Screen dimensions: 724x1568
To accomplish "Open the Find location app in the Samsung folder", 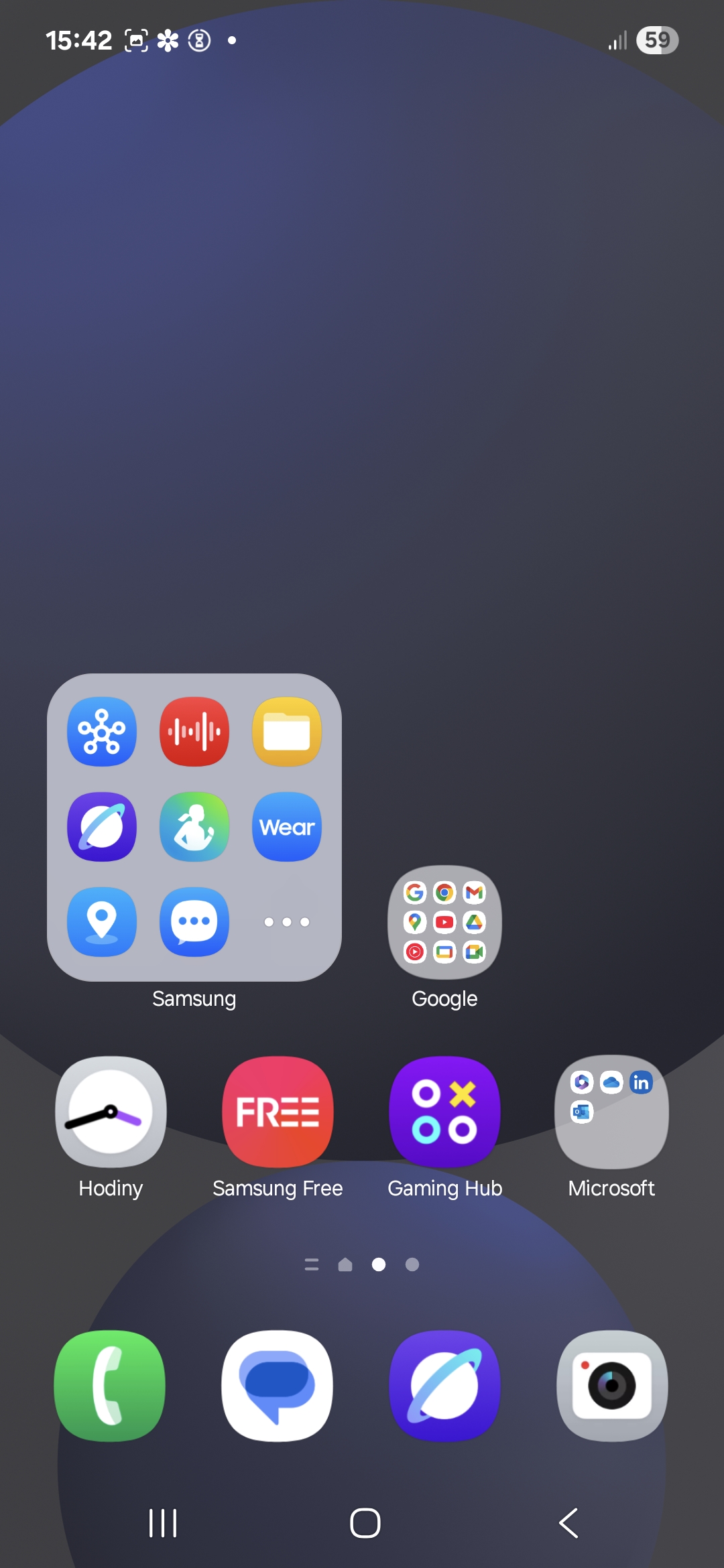I will pyautogui.click(x=102, y=922).
